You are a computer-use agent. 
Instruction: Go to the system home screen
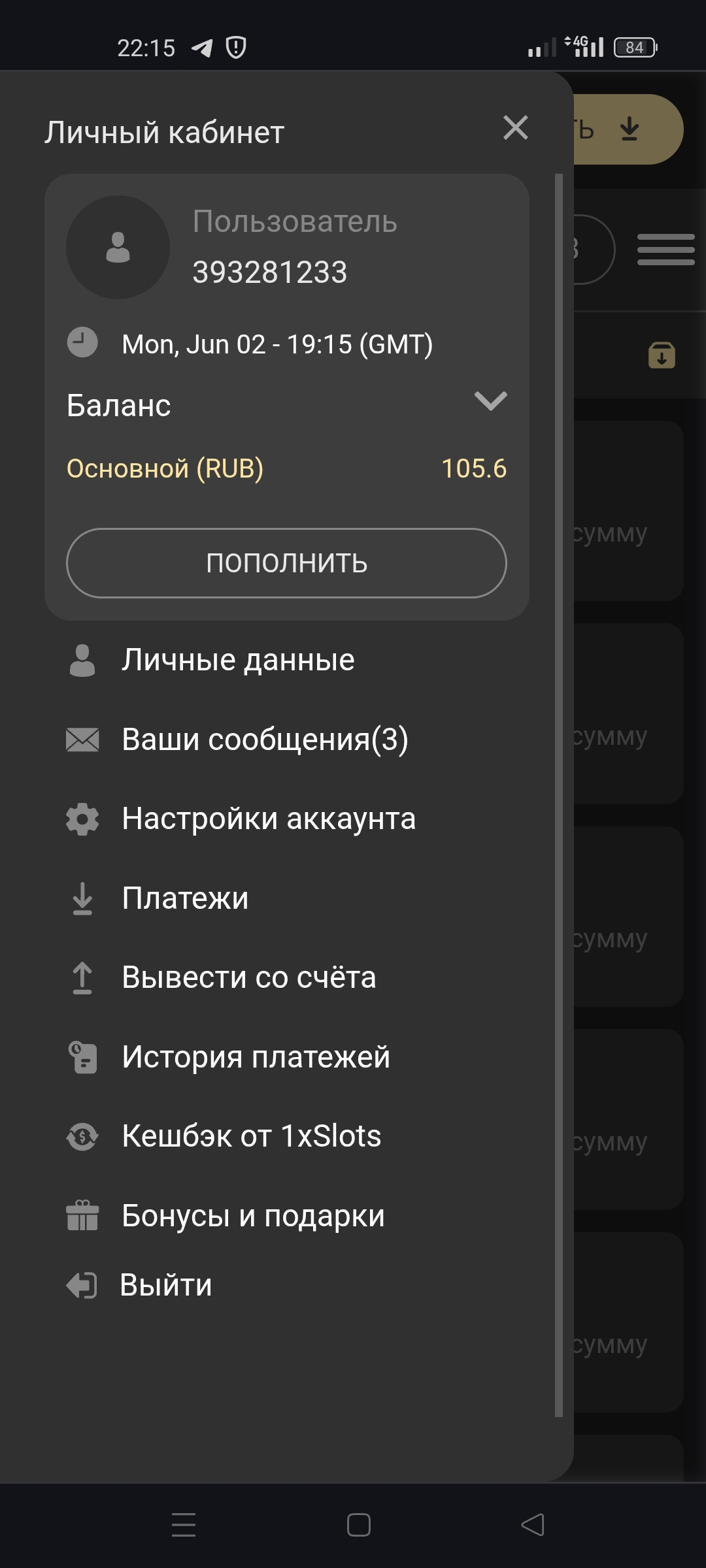pos(358,1525)
